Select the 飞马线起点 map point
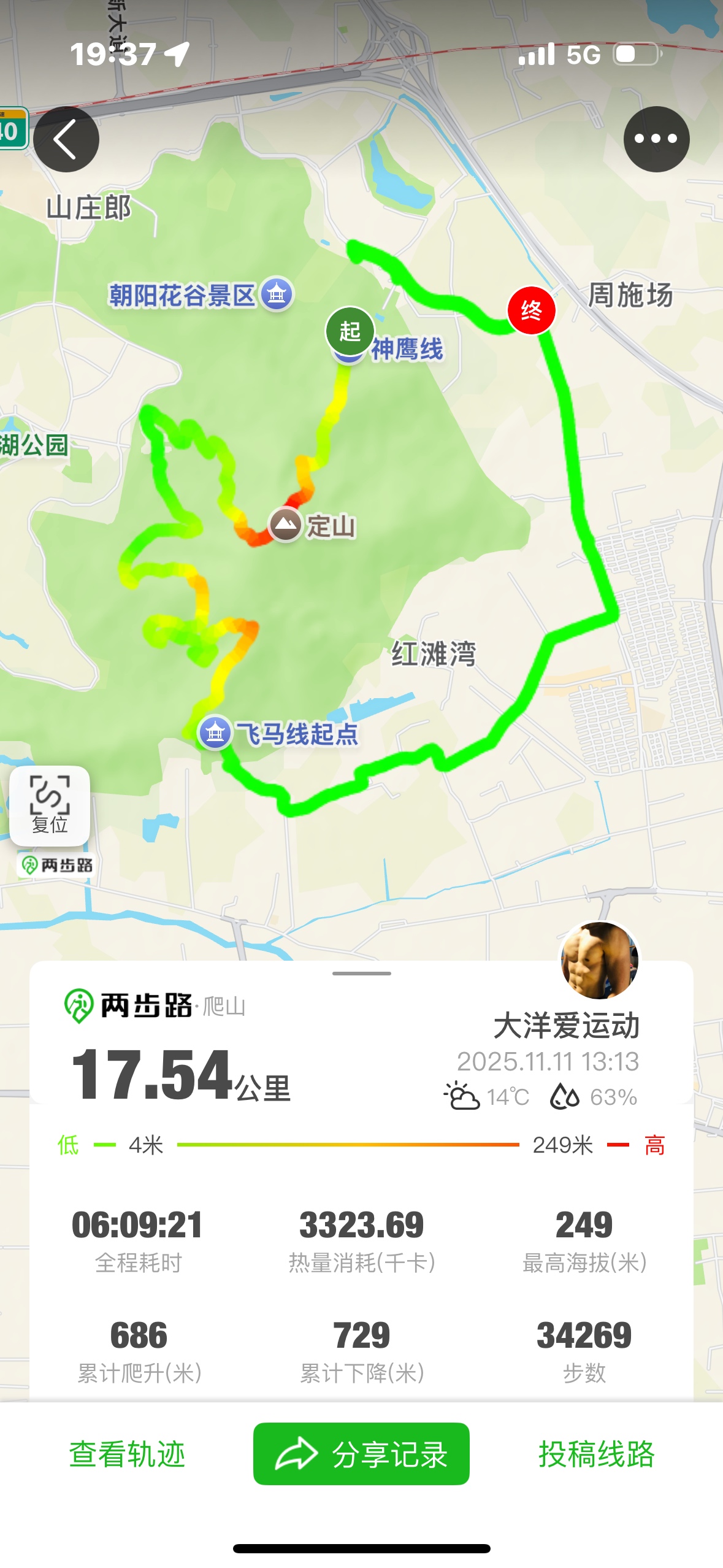 click(x=215, y=732)
